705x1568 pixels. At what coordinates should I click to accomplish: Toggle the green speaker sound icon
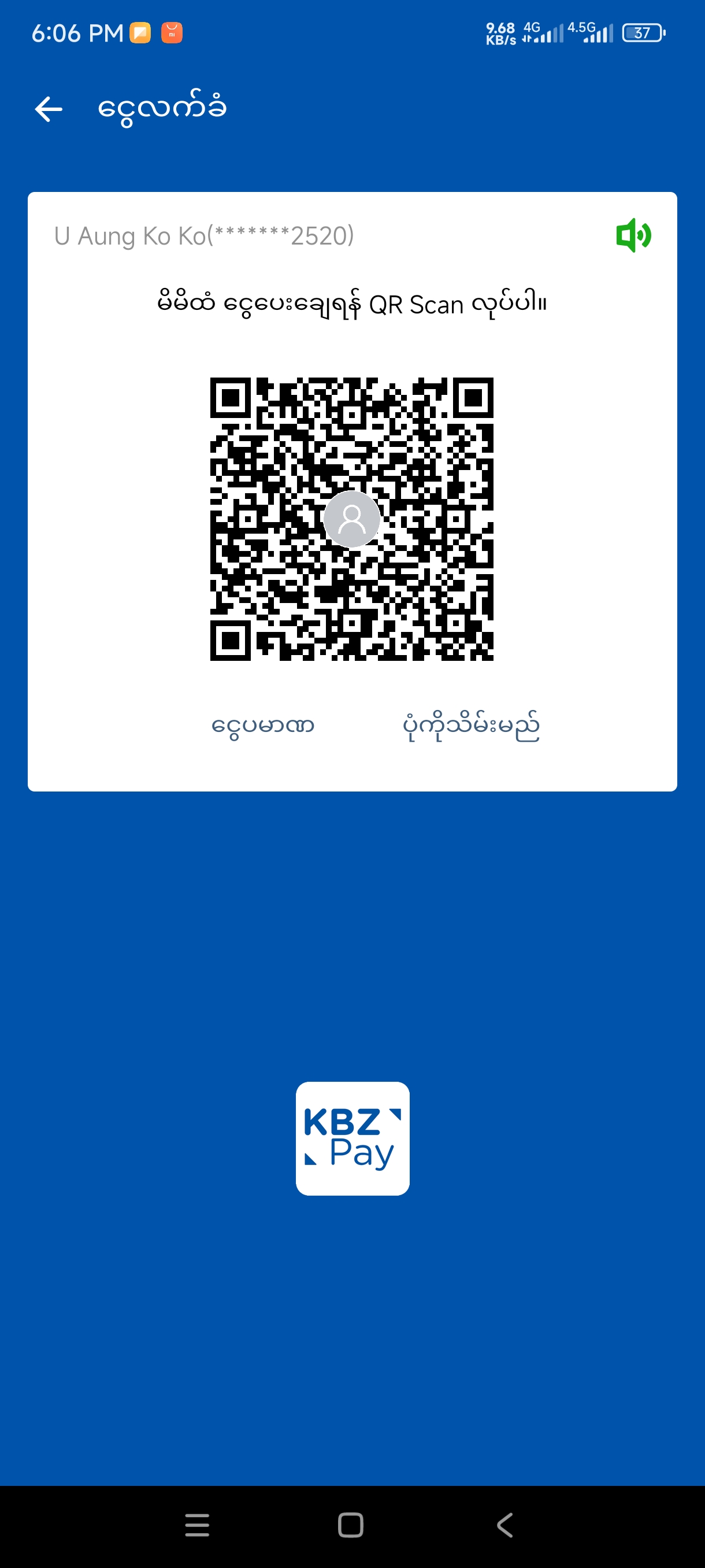coord(633,235)
